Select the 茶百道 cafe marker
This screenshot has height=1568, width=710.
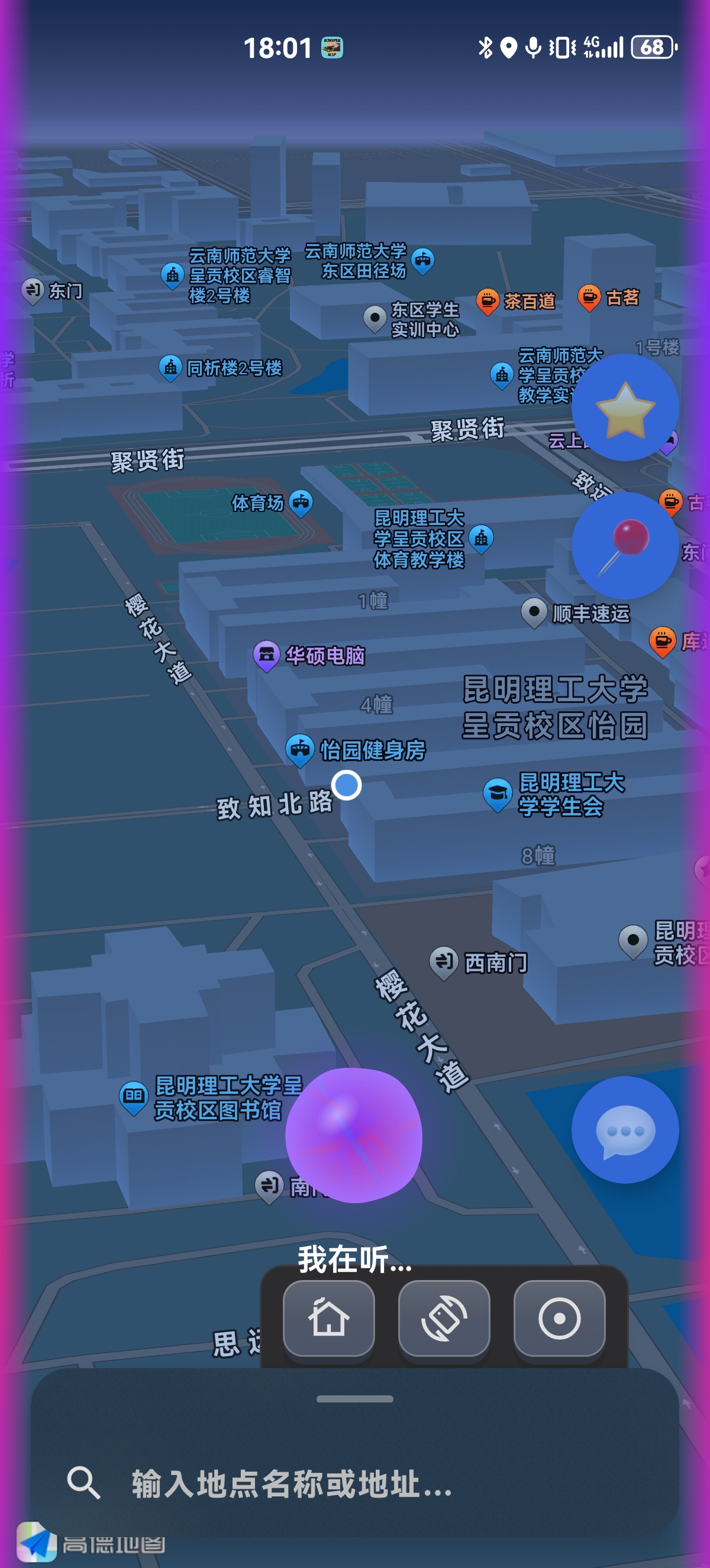[488, 301]
